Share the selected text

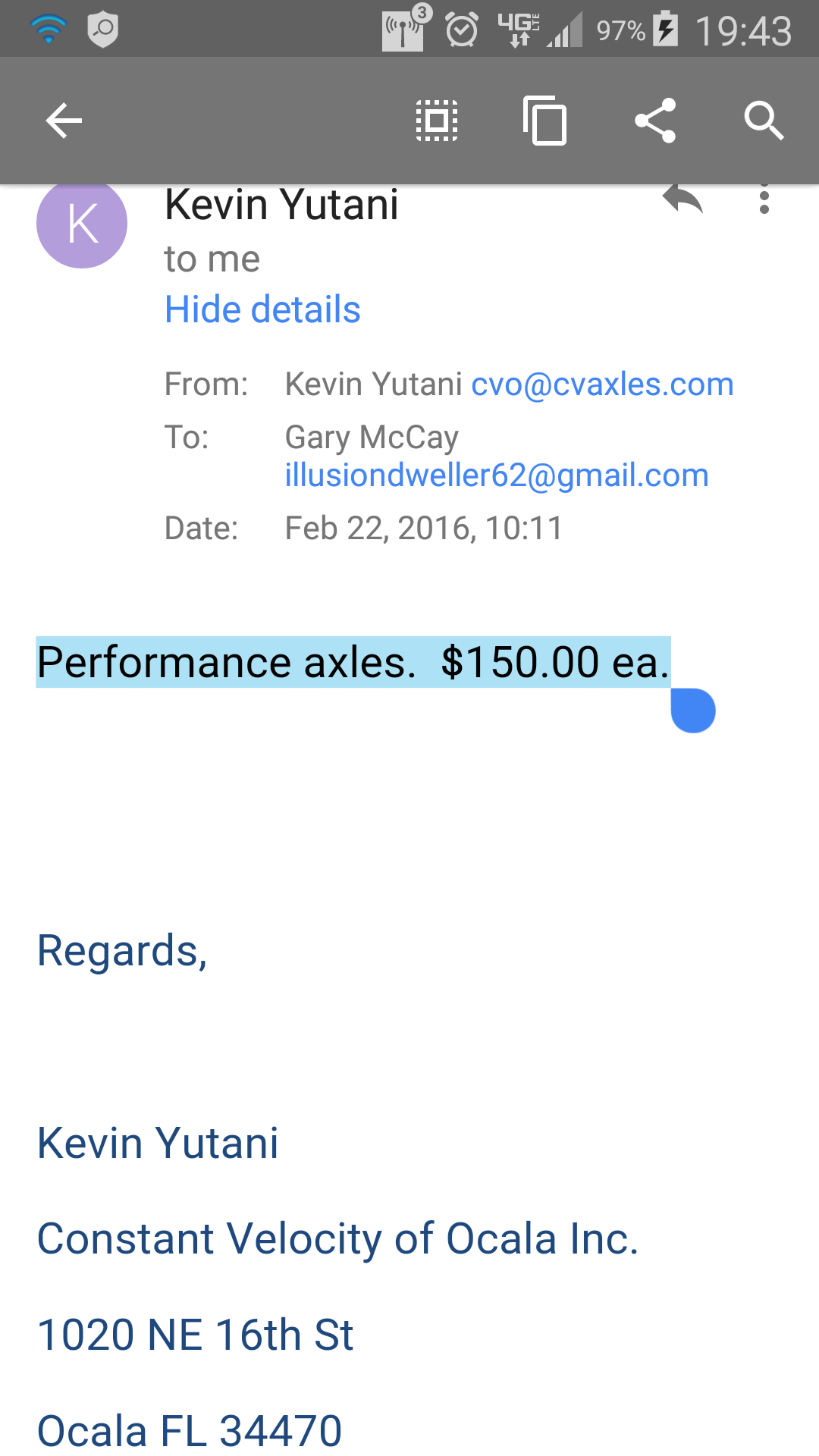coord(655,121)
